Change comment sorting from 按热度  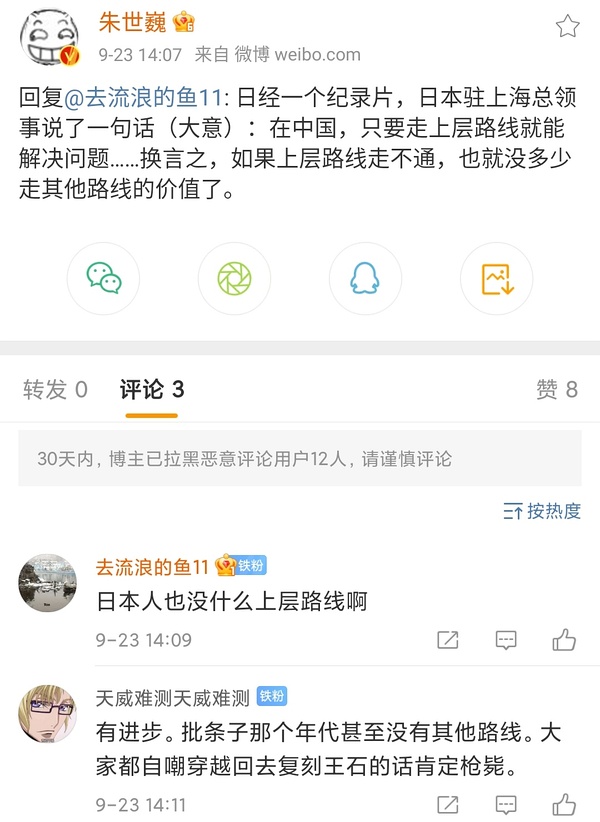click(542, 511)
